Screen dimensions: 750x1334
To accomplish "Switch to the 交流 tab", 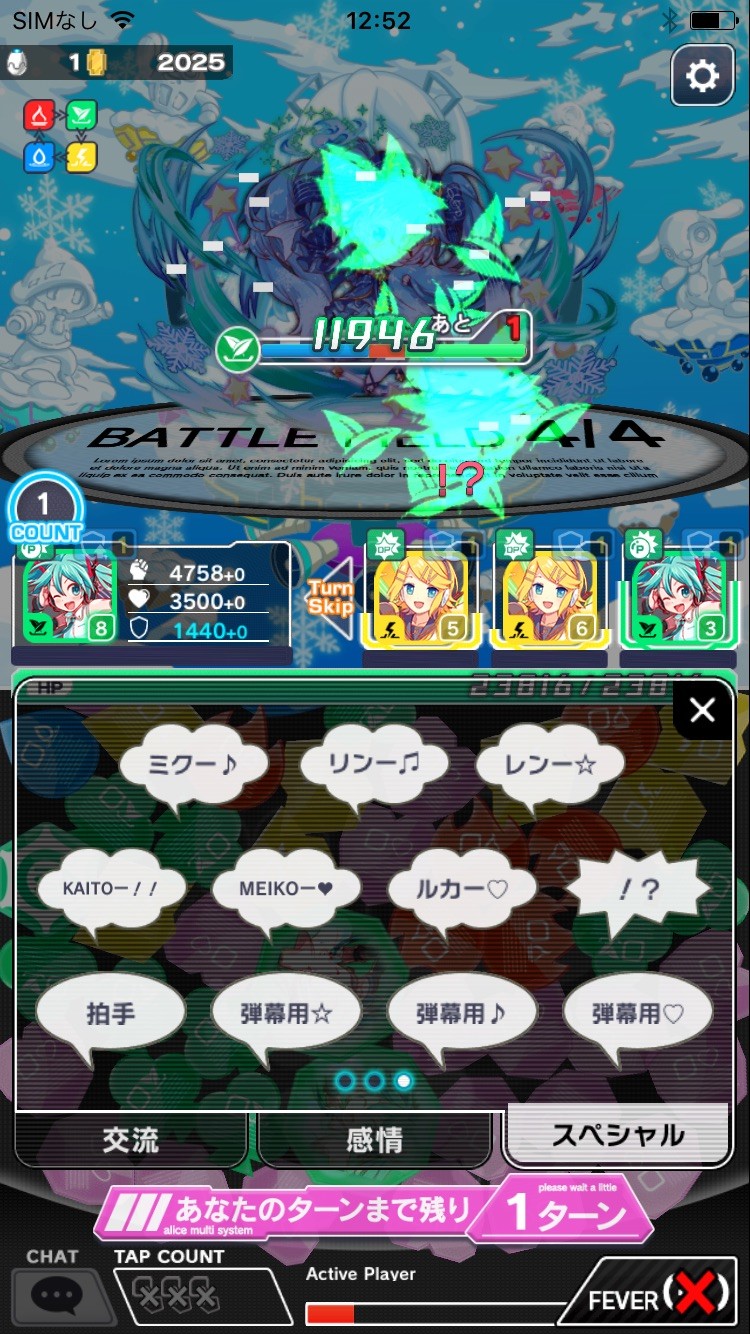I will coord(131,1140).
